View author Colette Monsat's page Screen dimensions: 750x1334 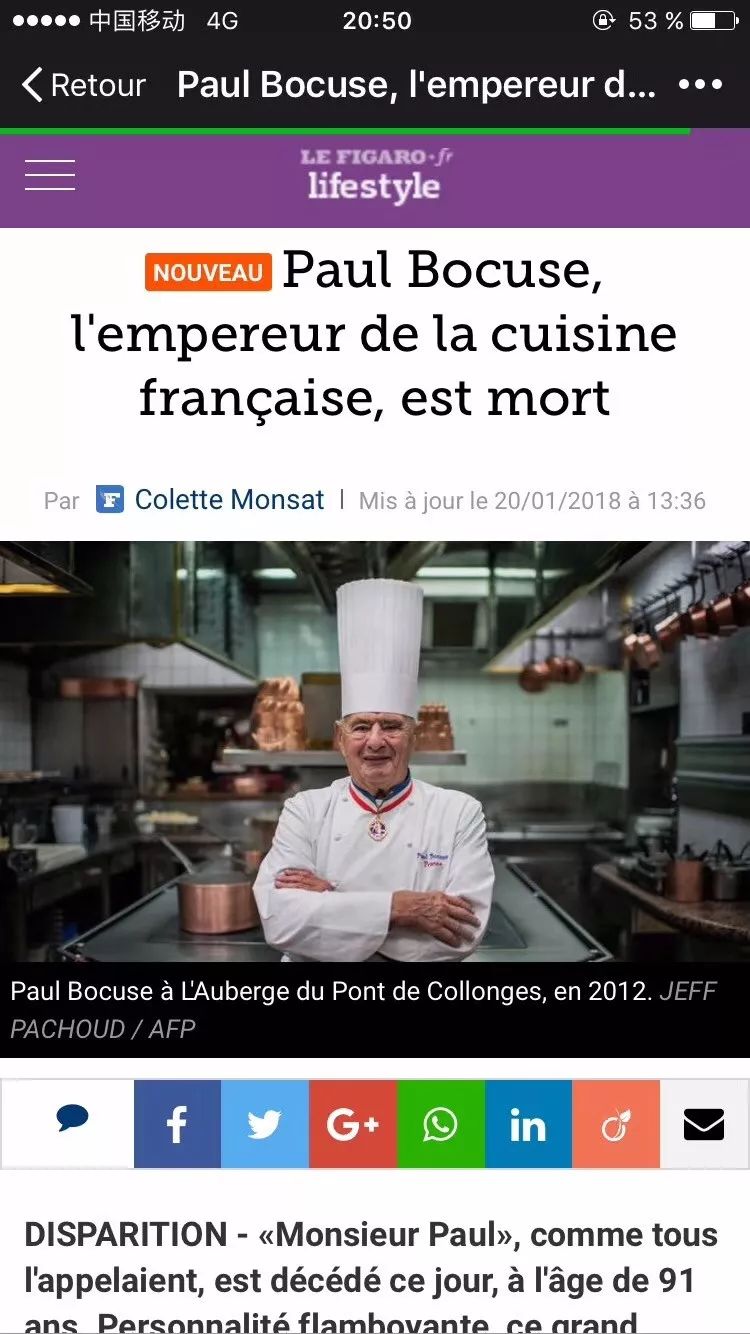tap(229, 500)
